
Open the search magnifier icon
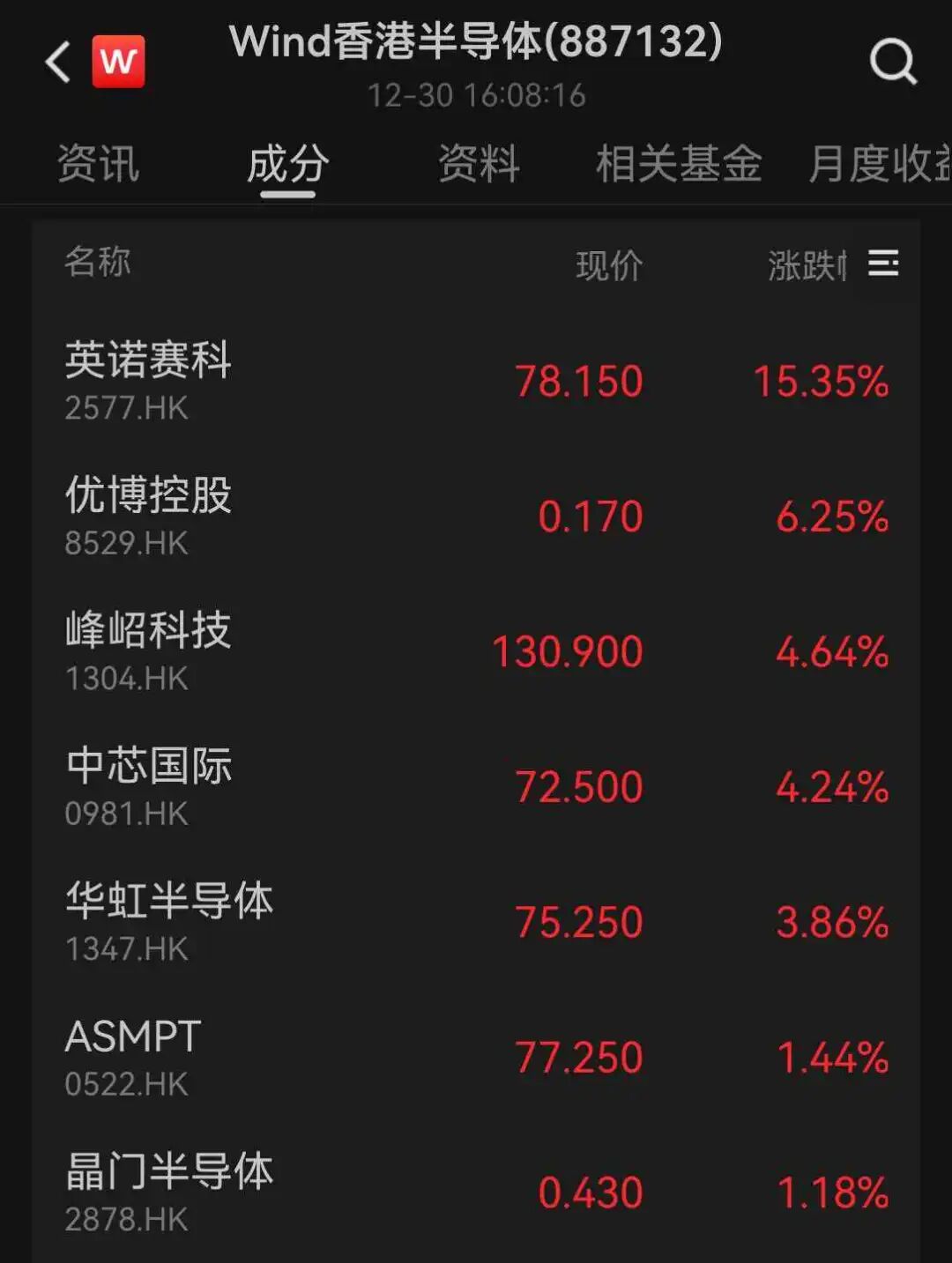892,62
